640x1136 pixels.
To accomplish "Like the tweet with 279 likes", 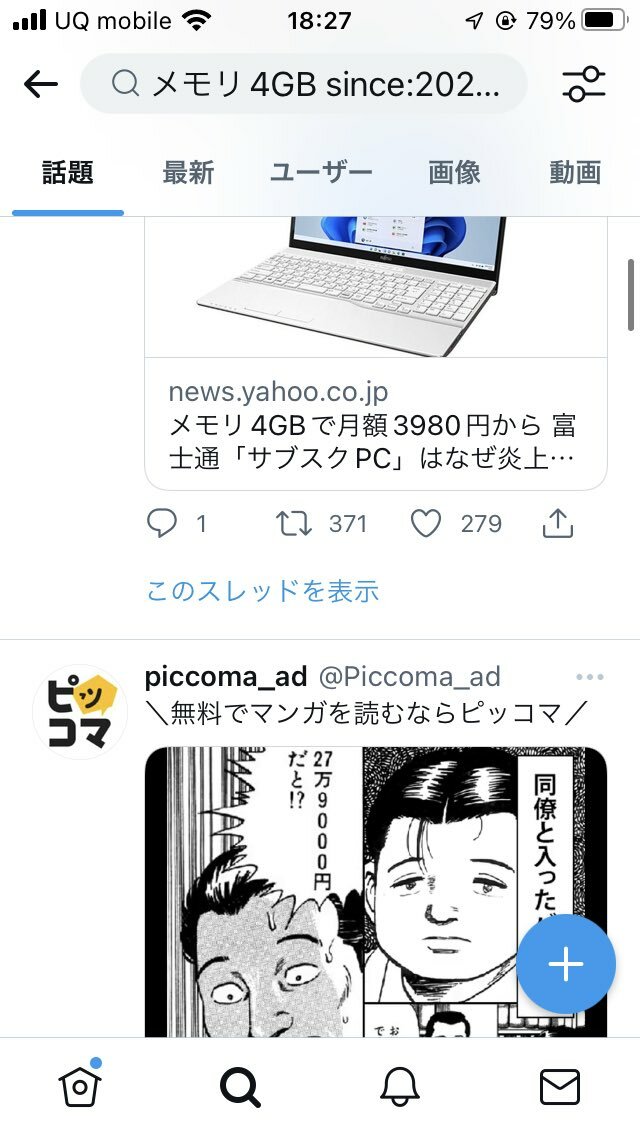I will point(427,523).
